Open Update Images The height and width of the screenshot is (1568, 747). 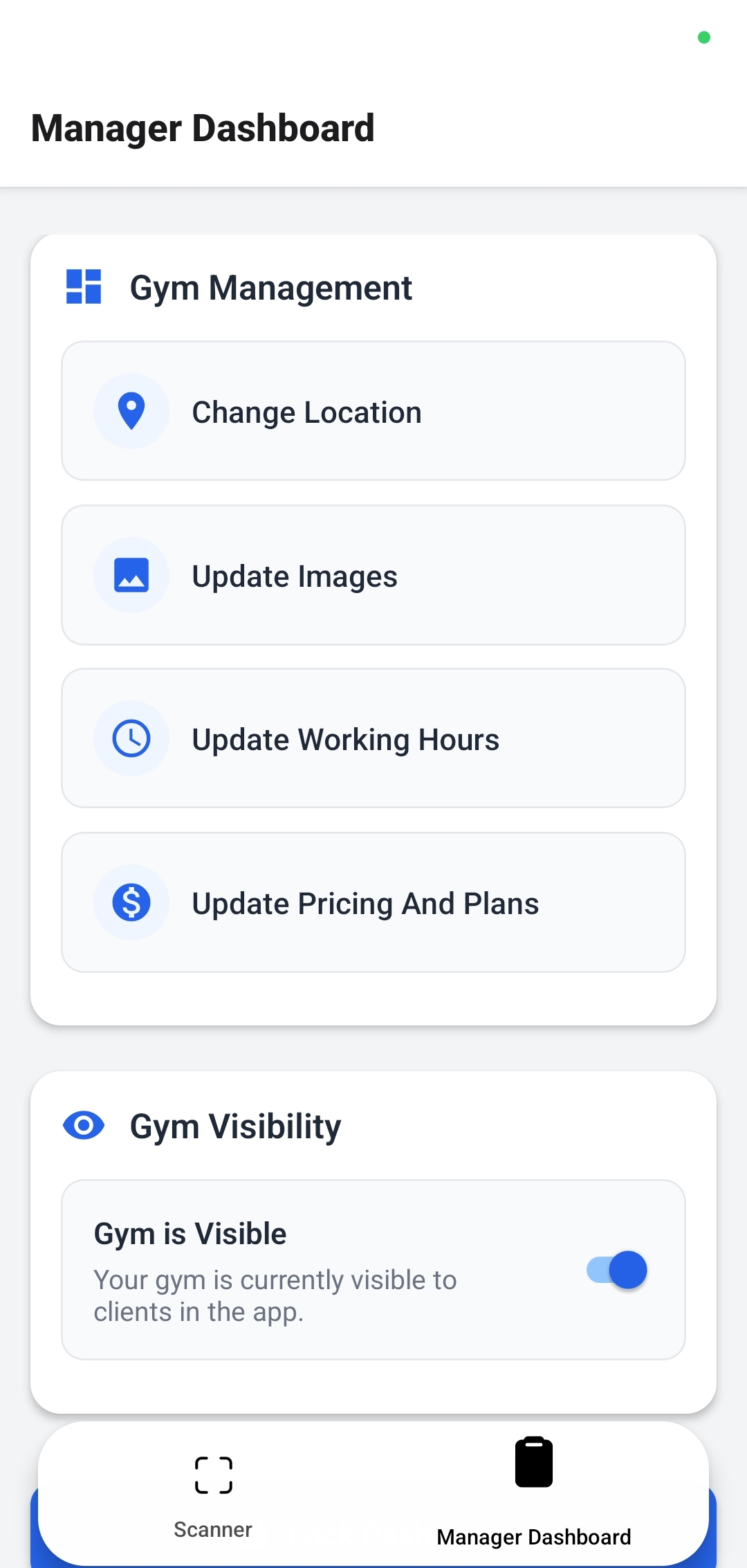pyautogui.click(x=373, y=575)
